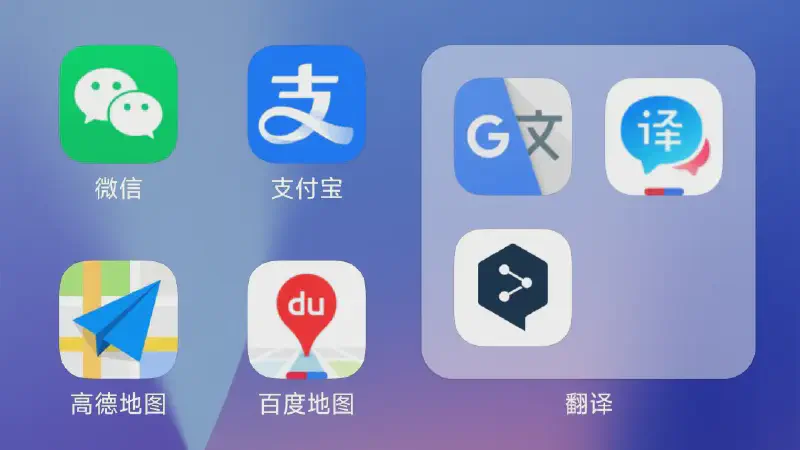Open Google Translate in the 翻译 folder

pyautogui.click(x=512, y=137)
